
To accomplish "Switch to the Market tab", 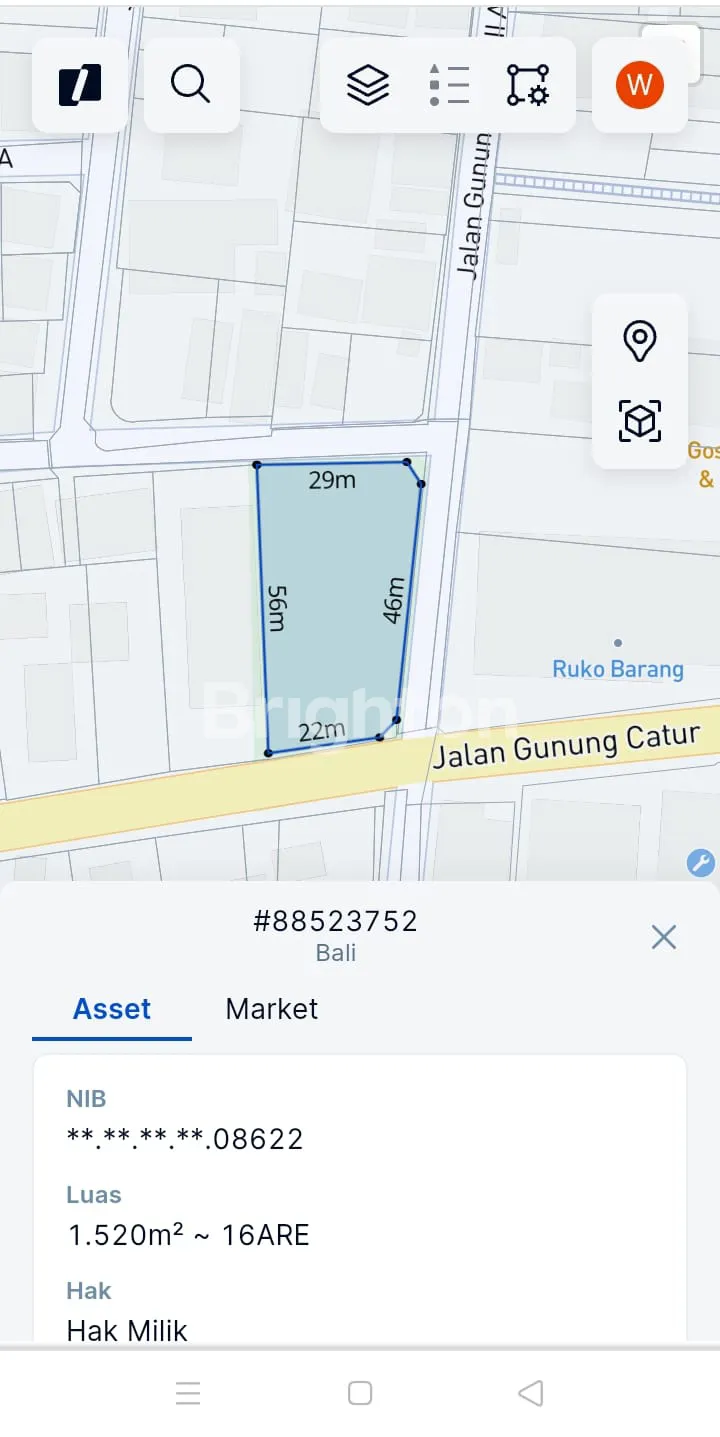I will point(272,1009).
